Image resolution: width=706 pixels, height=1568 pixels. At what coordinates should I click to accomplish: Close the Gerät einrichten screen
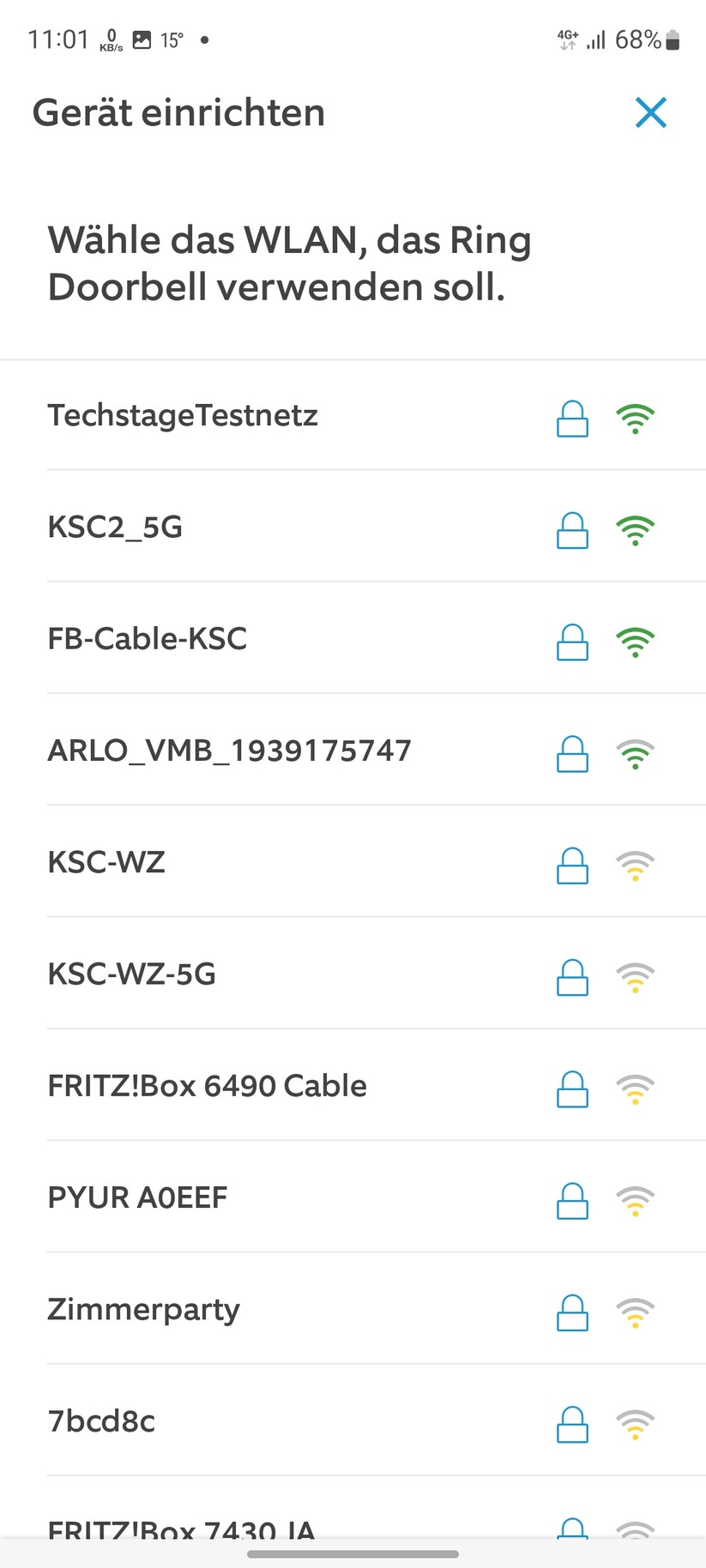click(651, 112)
